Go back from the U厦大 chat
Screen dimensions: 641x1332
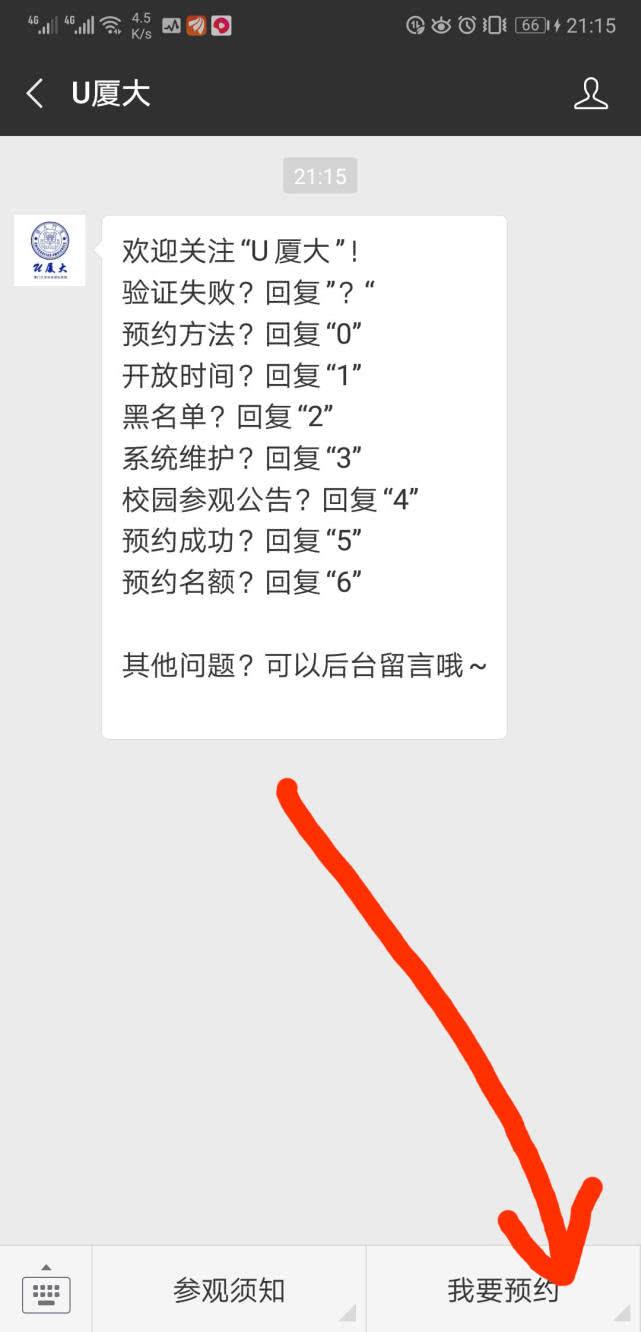tap(35, 94)
